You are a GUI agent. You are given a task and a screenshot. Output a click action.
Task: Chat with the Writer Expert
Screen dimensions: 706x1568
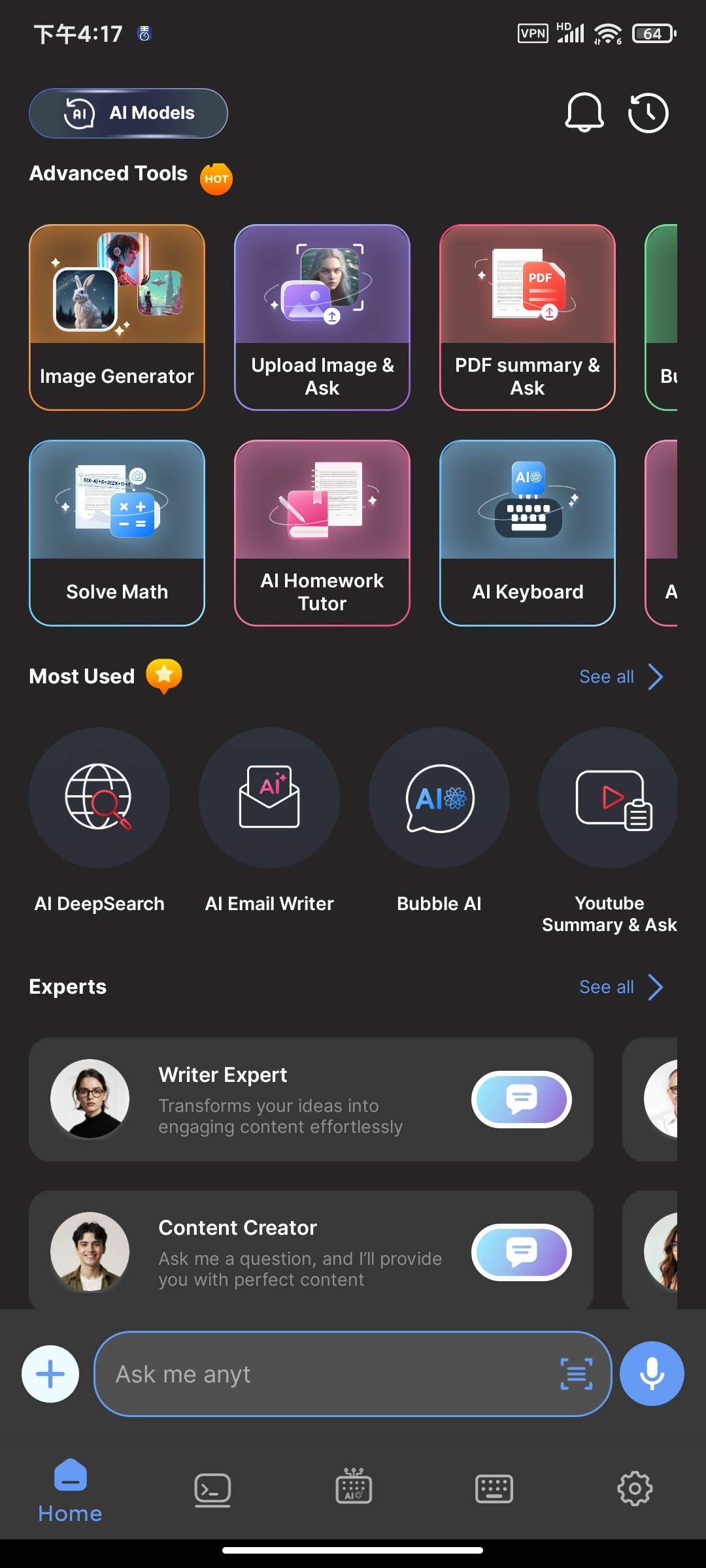coord(521,1100)
